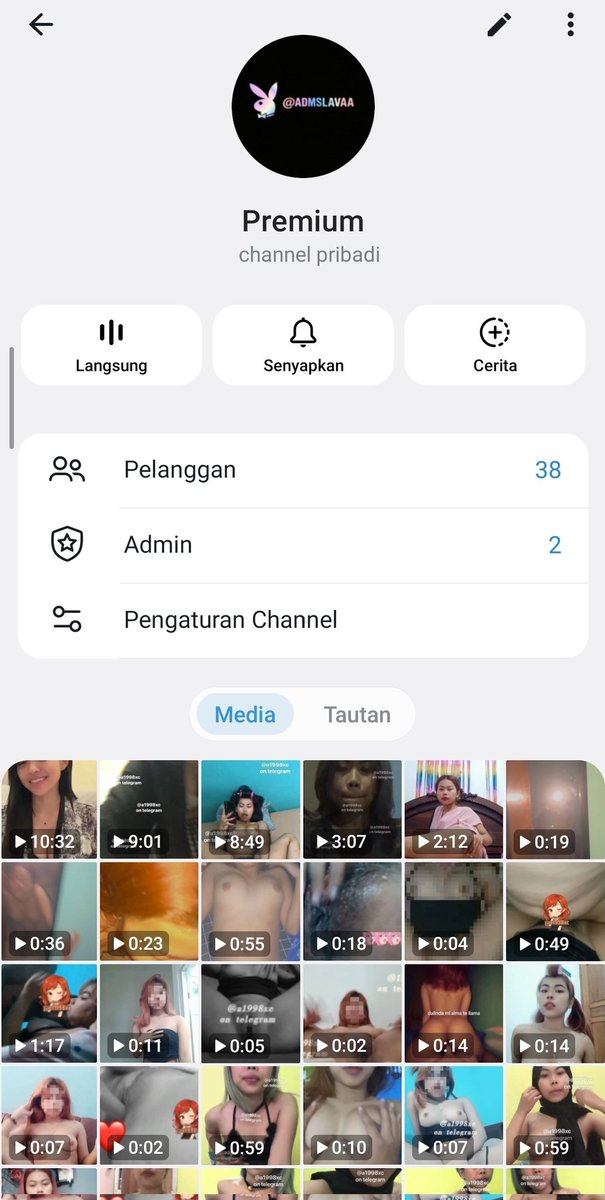Image resolution: width=605 pixels, height=1200 pixels.
Task: Tap the pencil edit icon
Action: [x=499, y=25]
